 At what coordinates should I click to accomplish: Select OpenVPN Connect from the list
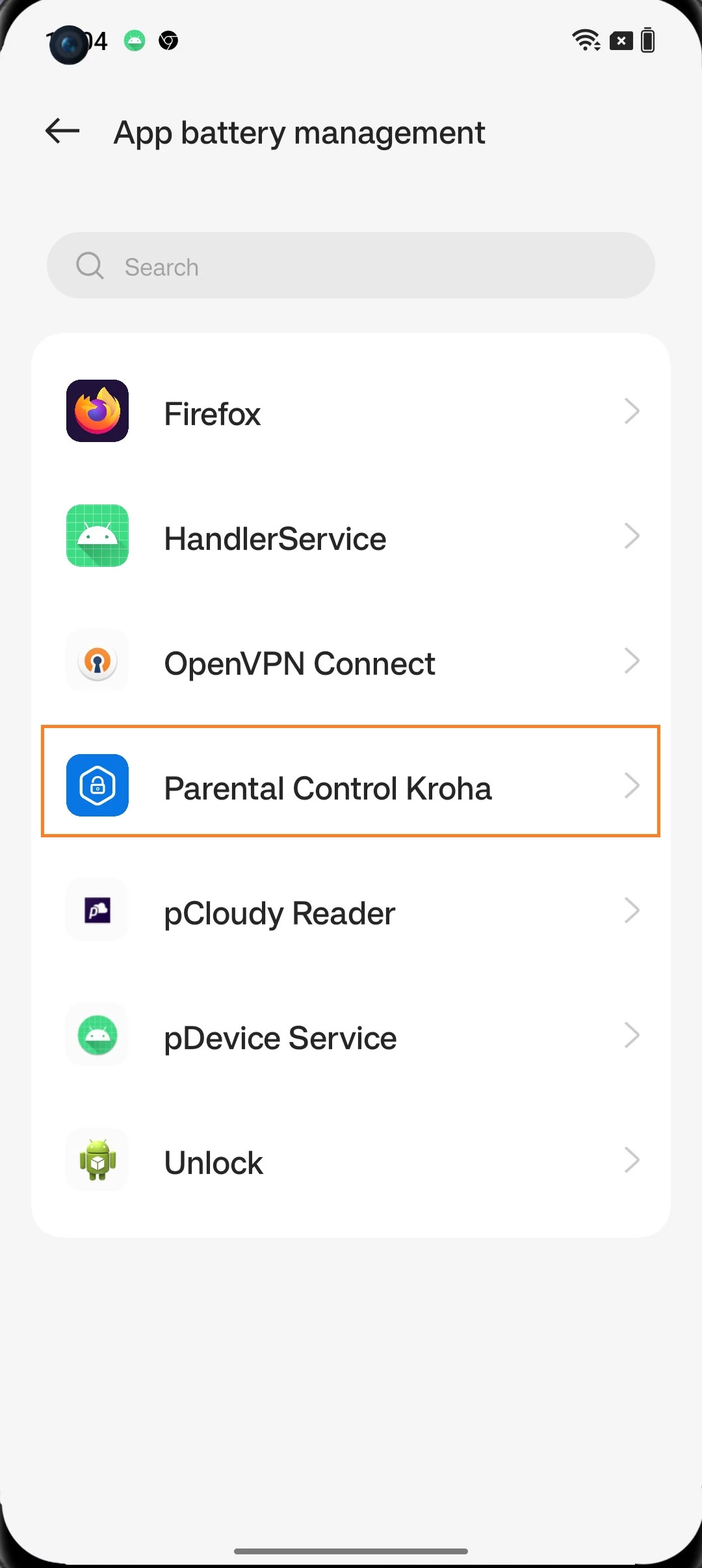(x=351, y=662)
